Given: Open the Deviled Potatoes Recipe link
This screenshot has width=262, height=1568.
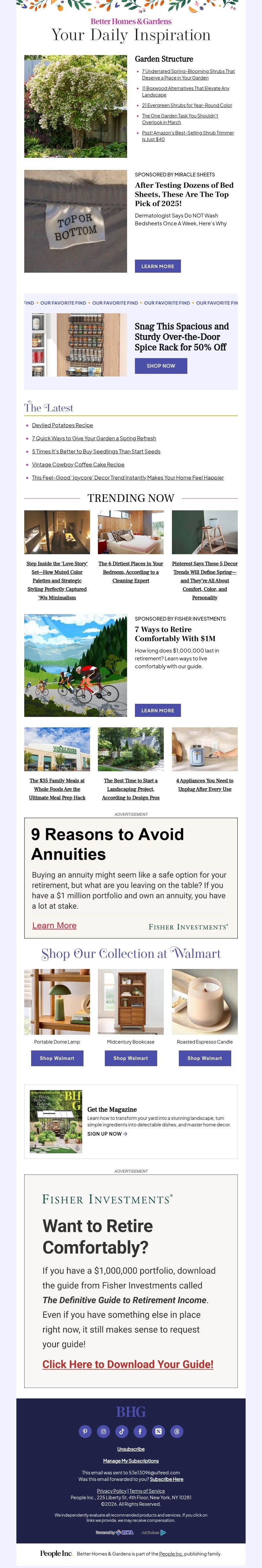Looking at the screenshot, I should (62, 426).
